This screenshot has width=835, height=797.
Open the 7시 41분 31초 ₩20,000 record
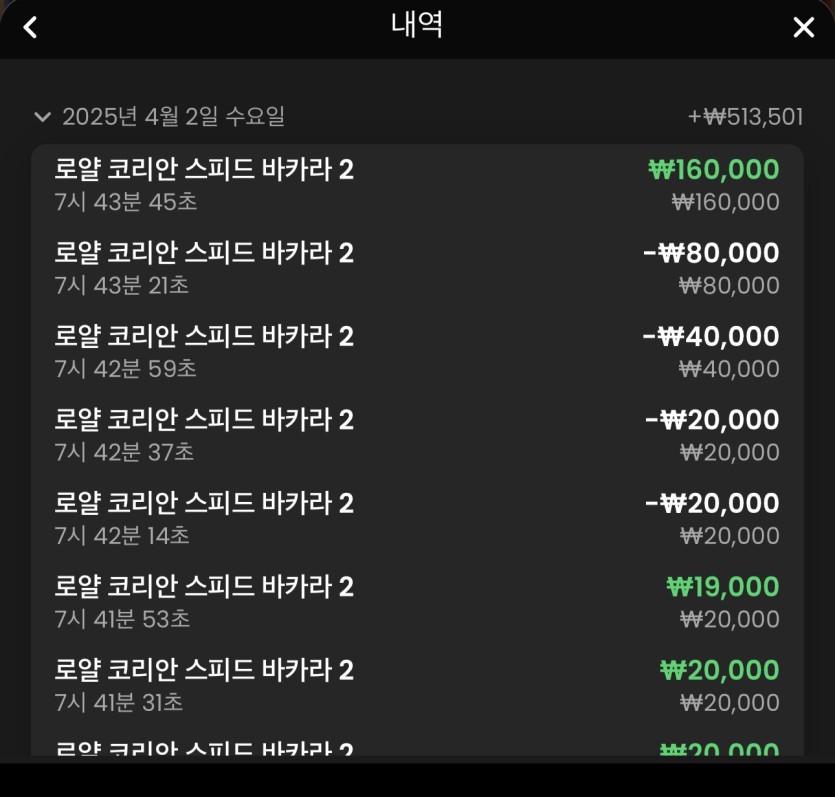click(417, 685)
